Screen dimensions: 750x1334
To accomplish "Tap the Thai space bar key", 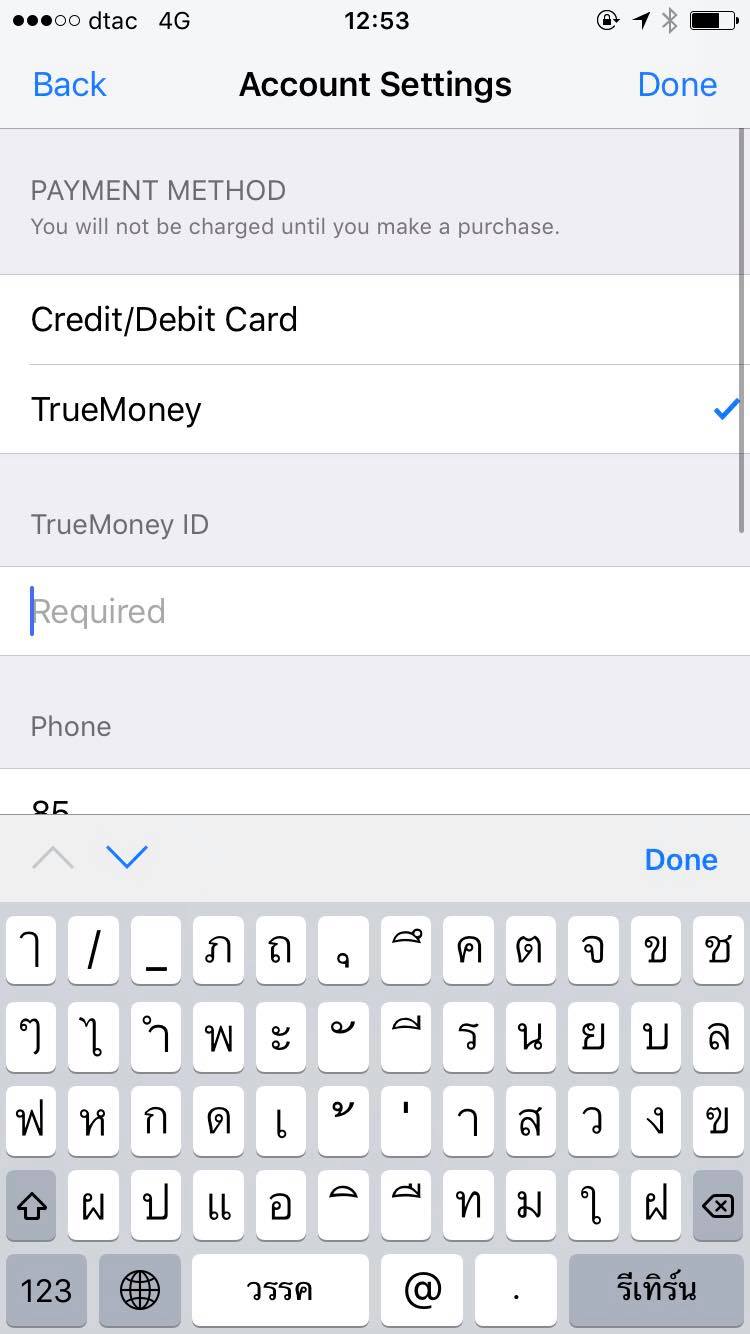I will (280, 1290).
